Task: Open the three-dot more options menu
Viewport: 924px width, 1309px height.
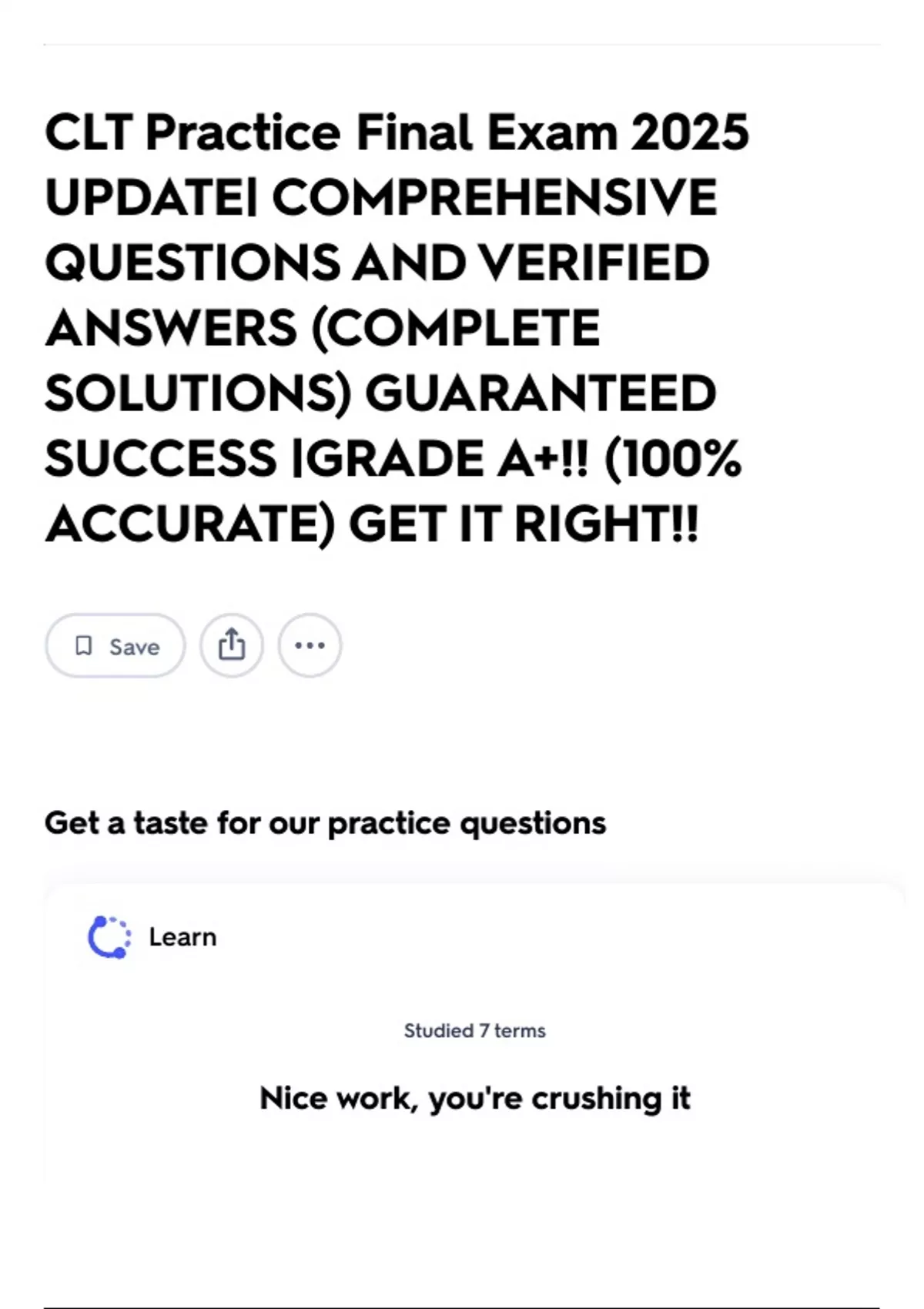Action: click(310, 646)
